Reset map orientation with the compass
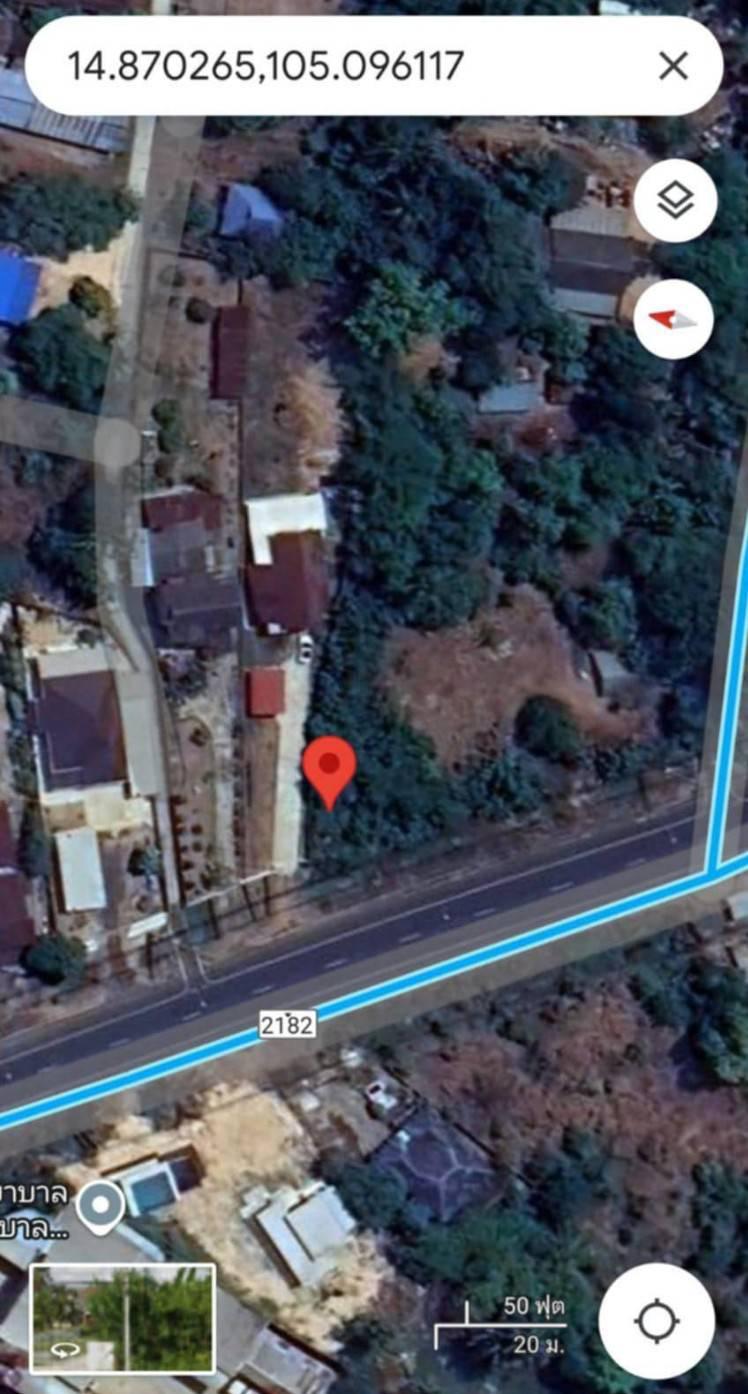The width and height of the screenshot is (748, 1394). point(673,319)
